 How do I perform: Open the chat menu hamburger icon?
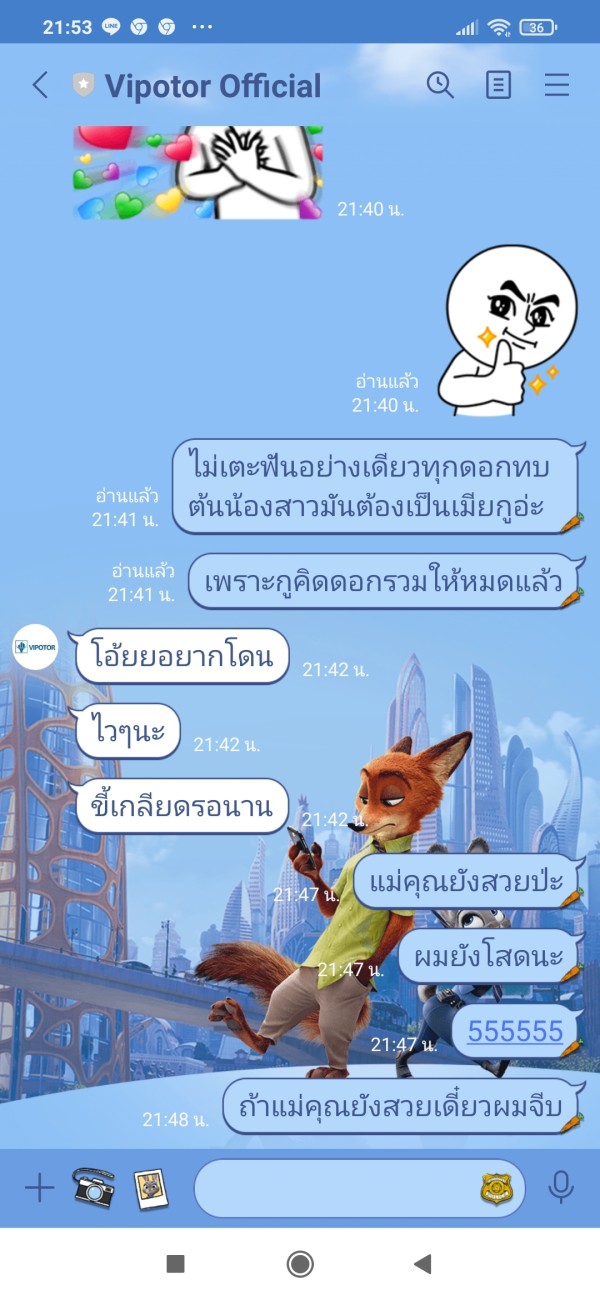pos(557,85)
